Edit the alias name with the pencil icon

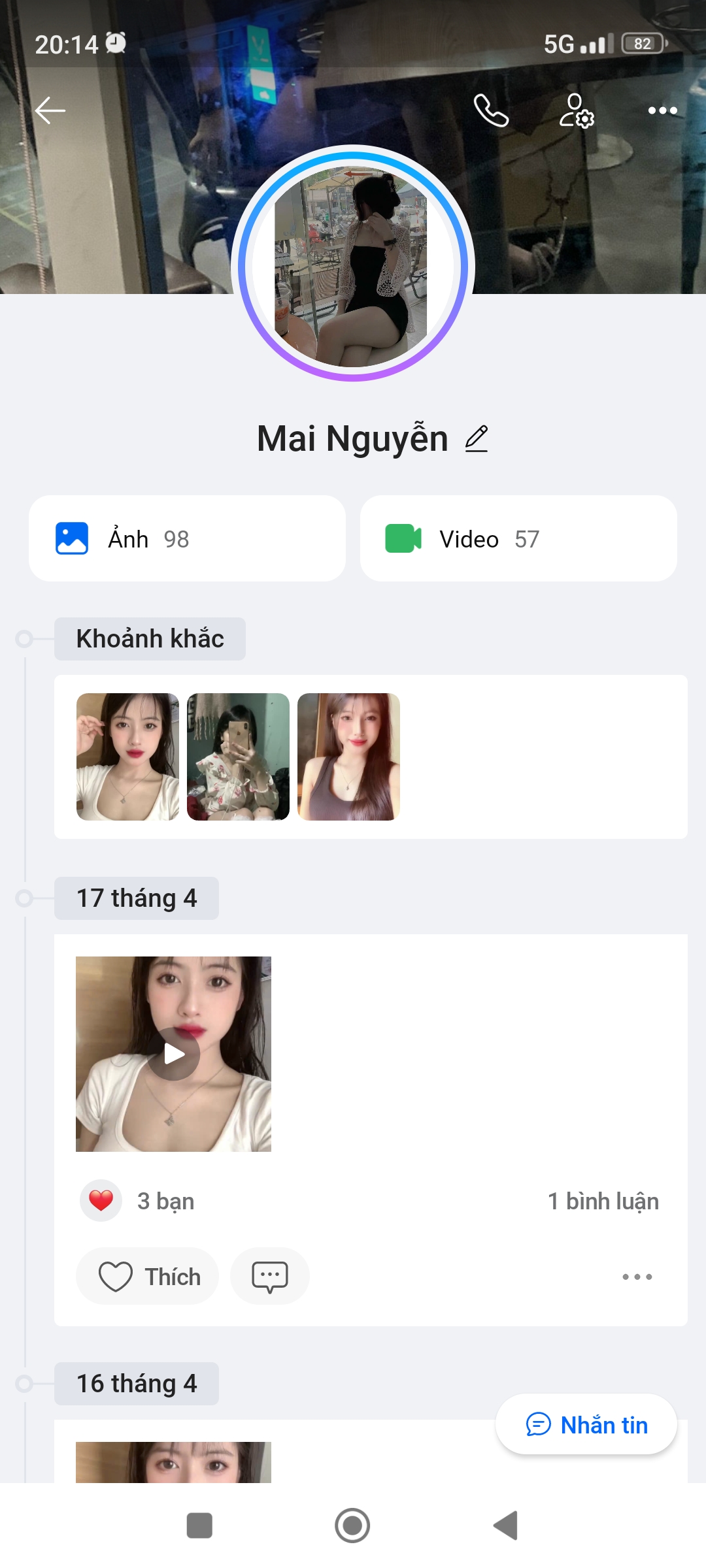(477, 438)
